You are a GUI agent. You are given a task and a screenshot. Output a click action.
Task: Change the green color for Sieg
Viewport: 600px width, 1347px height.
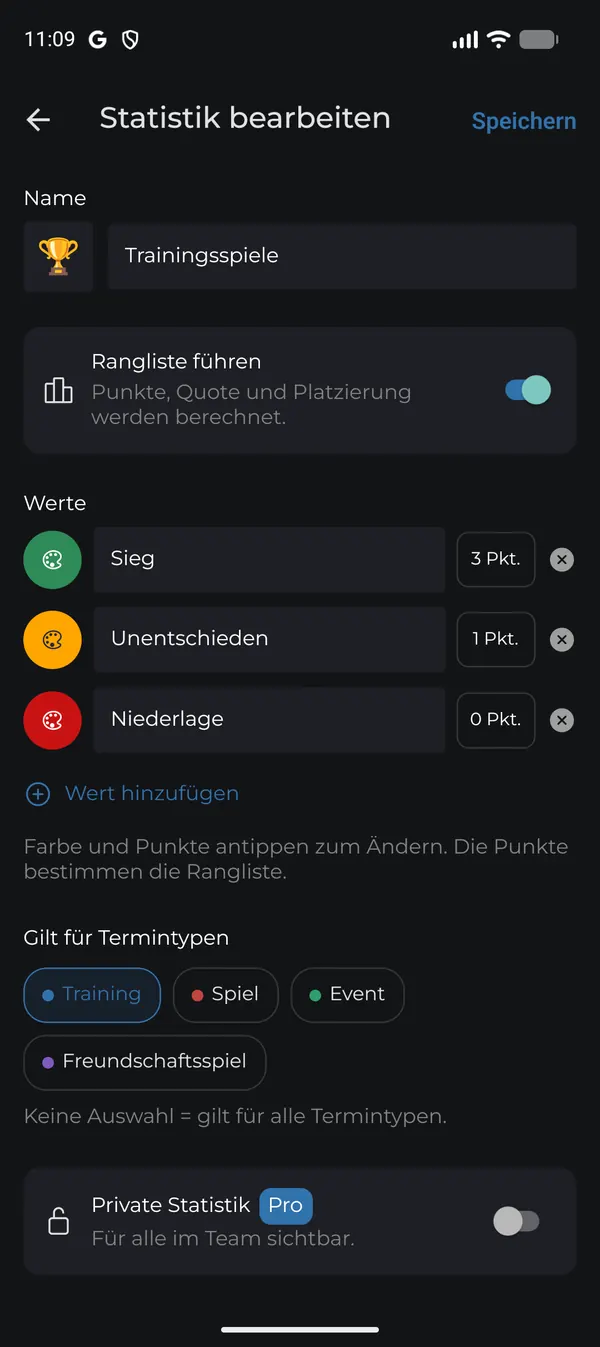[52, 560]
